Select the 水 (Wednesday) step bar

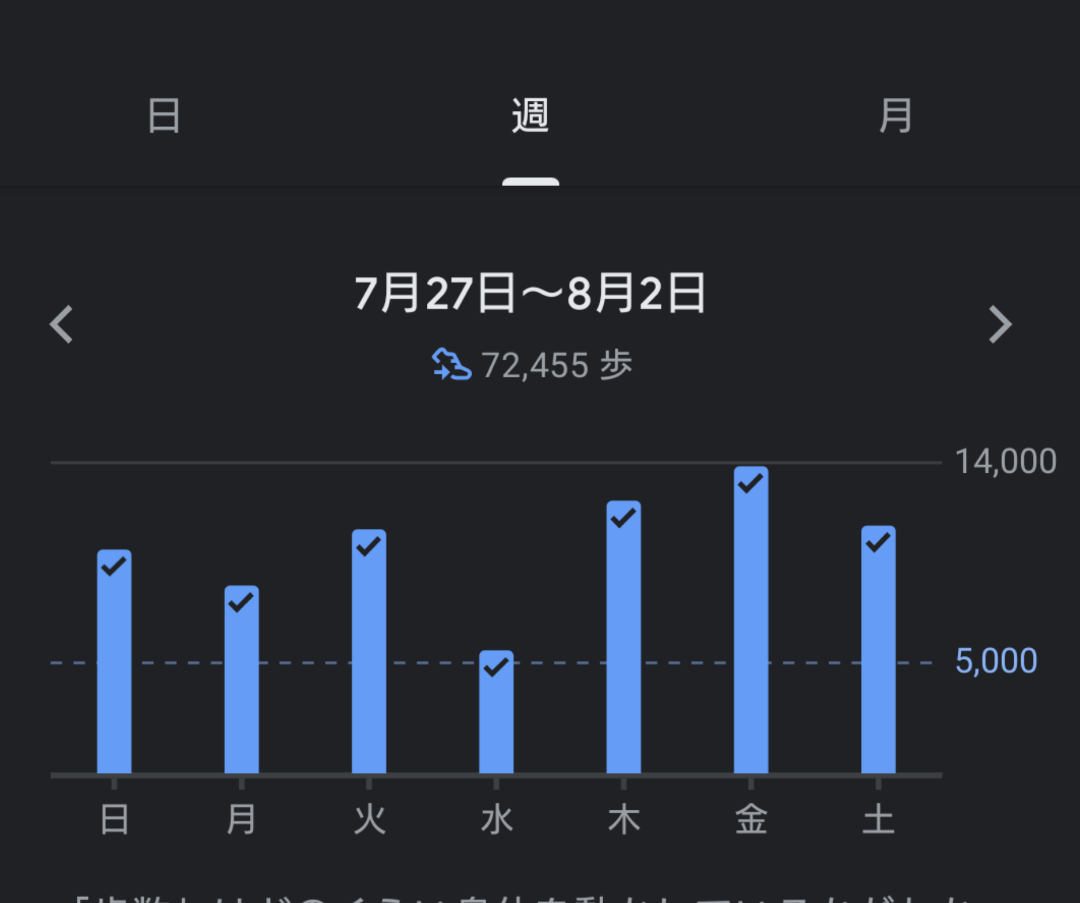(x=496, y=712)
